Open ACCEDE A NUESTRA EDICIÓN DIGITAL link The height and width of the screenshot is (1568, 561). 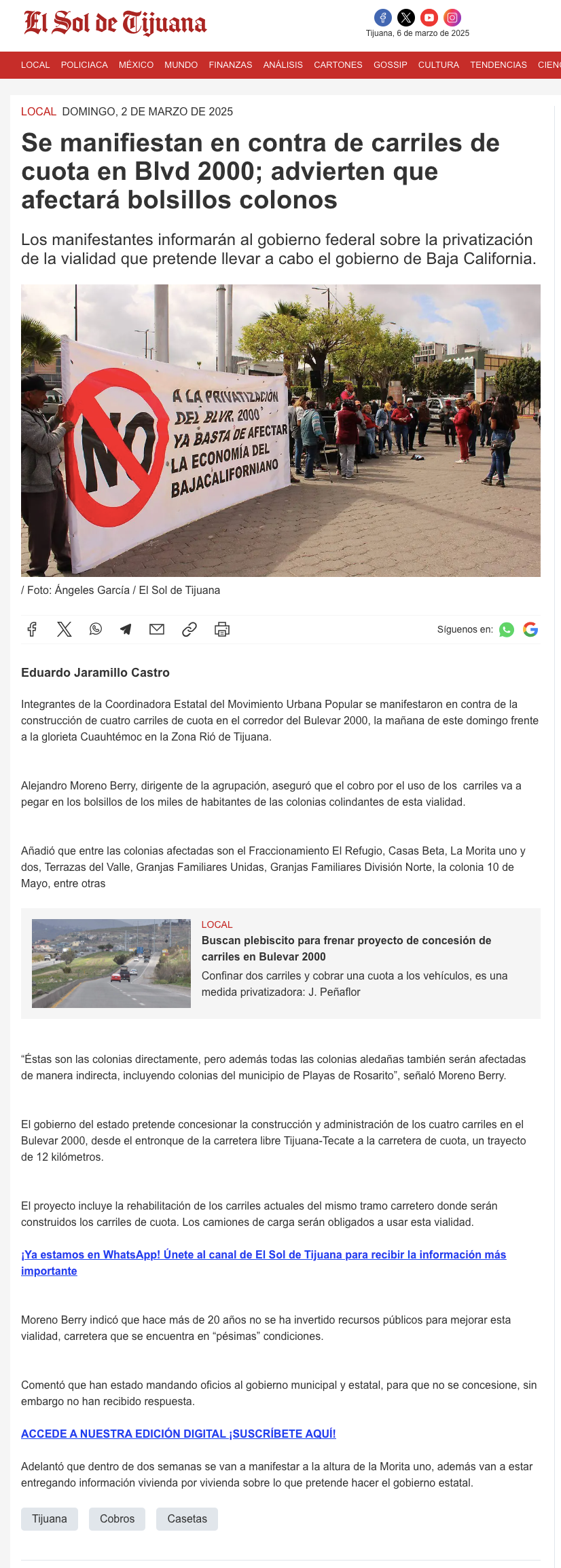[179, 1434]
